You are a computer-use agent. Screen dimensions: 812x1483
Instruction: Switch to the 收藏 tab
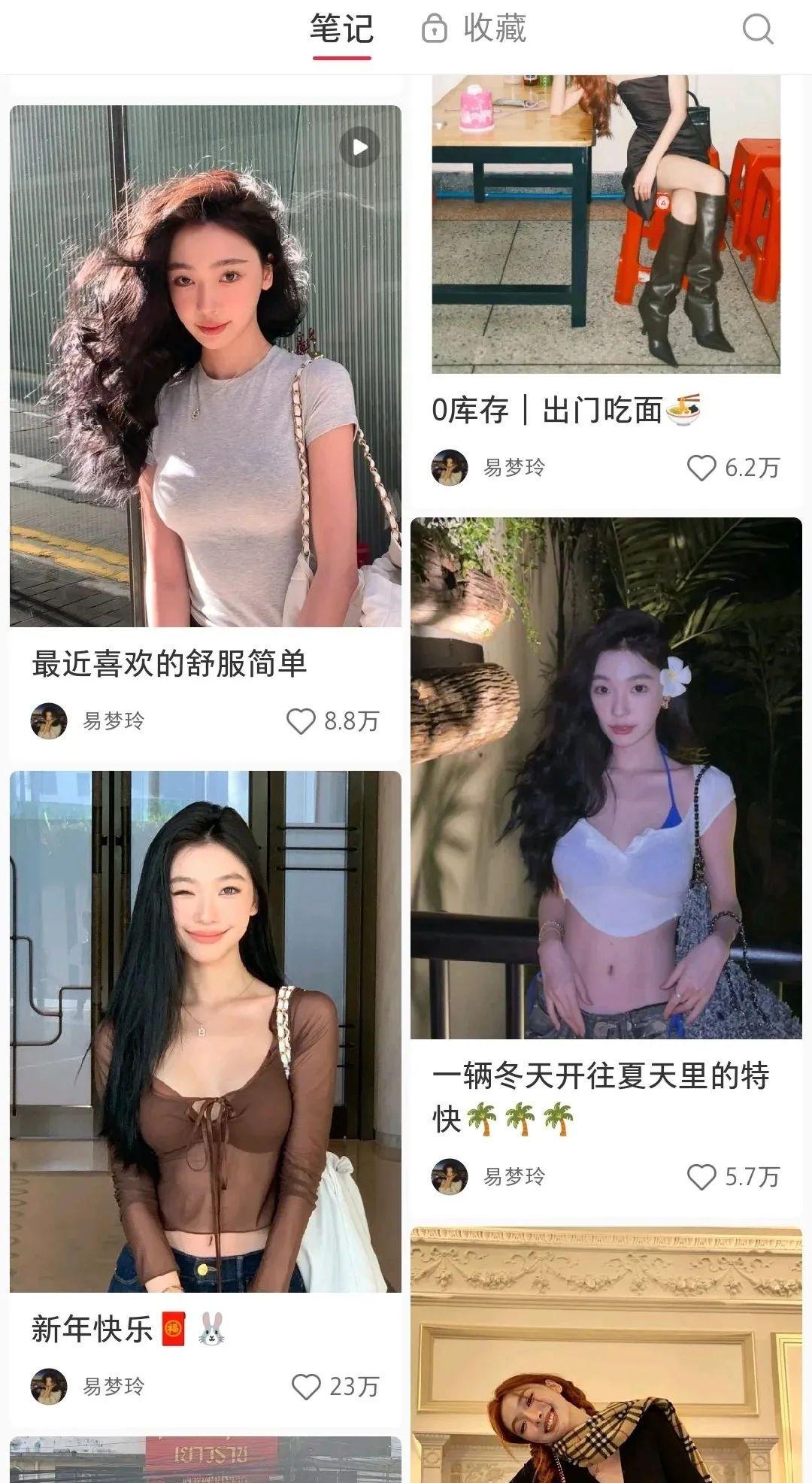474,30
